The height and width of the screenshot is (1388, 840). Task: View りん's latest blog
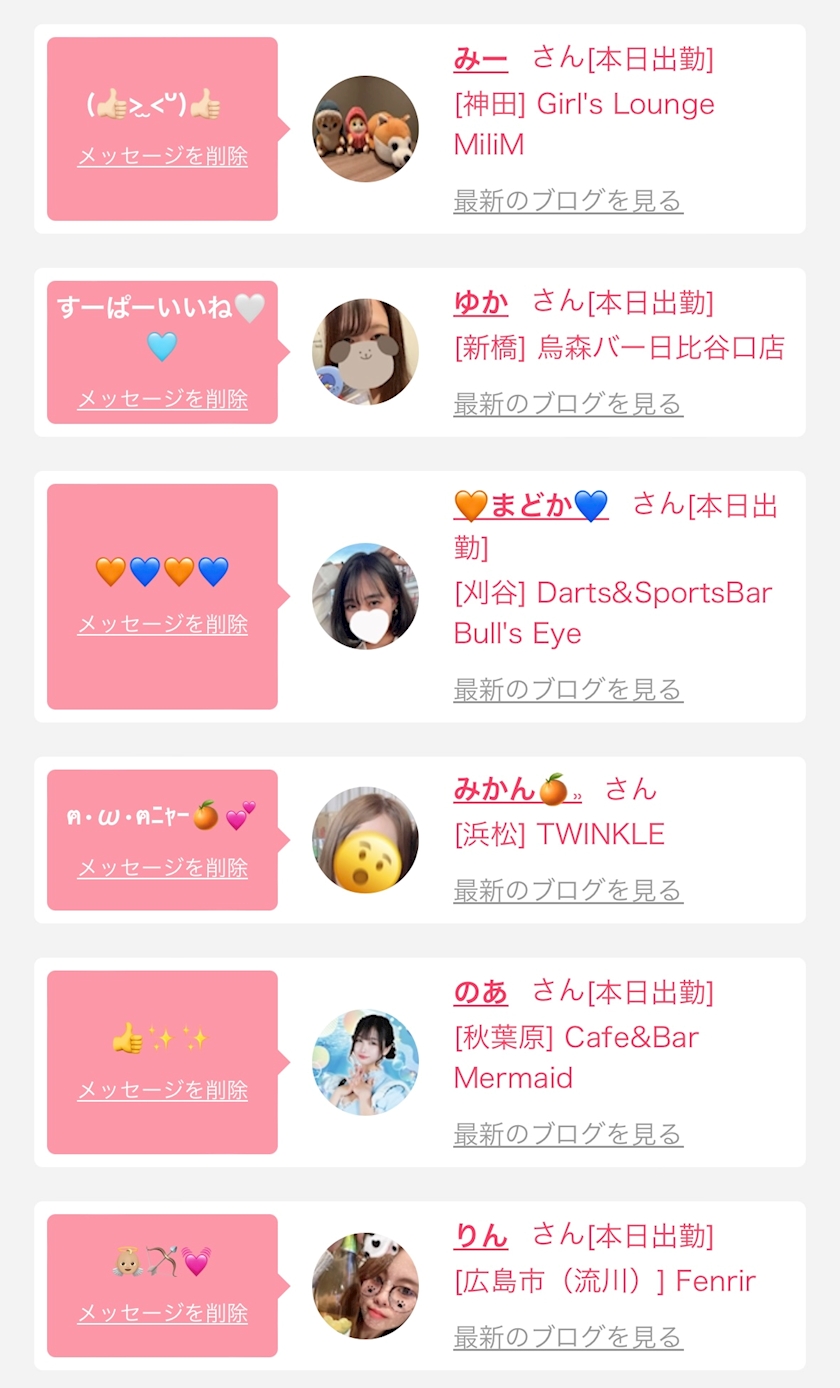[567, 1337]
